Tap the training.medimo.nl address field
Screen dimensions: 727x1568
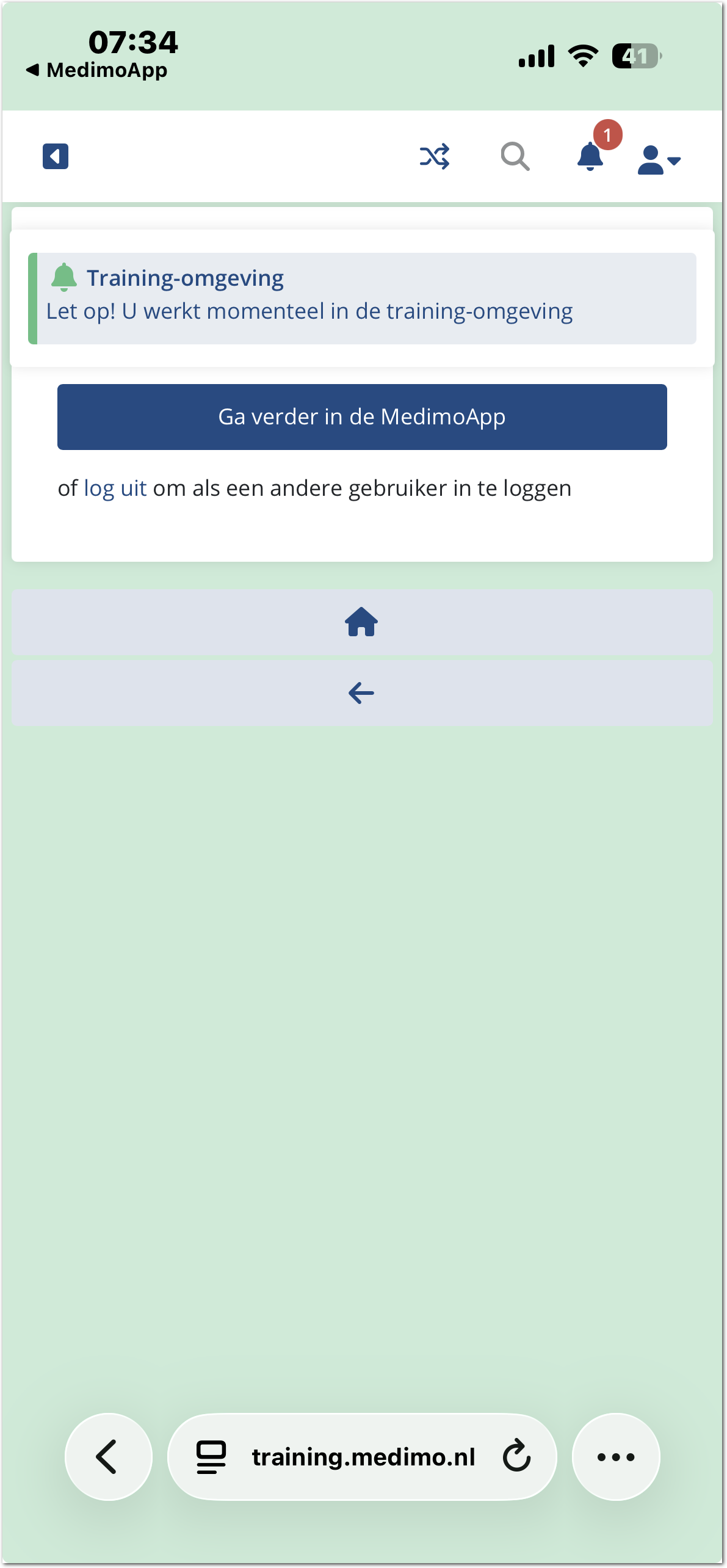pos(363,1457)
